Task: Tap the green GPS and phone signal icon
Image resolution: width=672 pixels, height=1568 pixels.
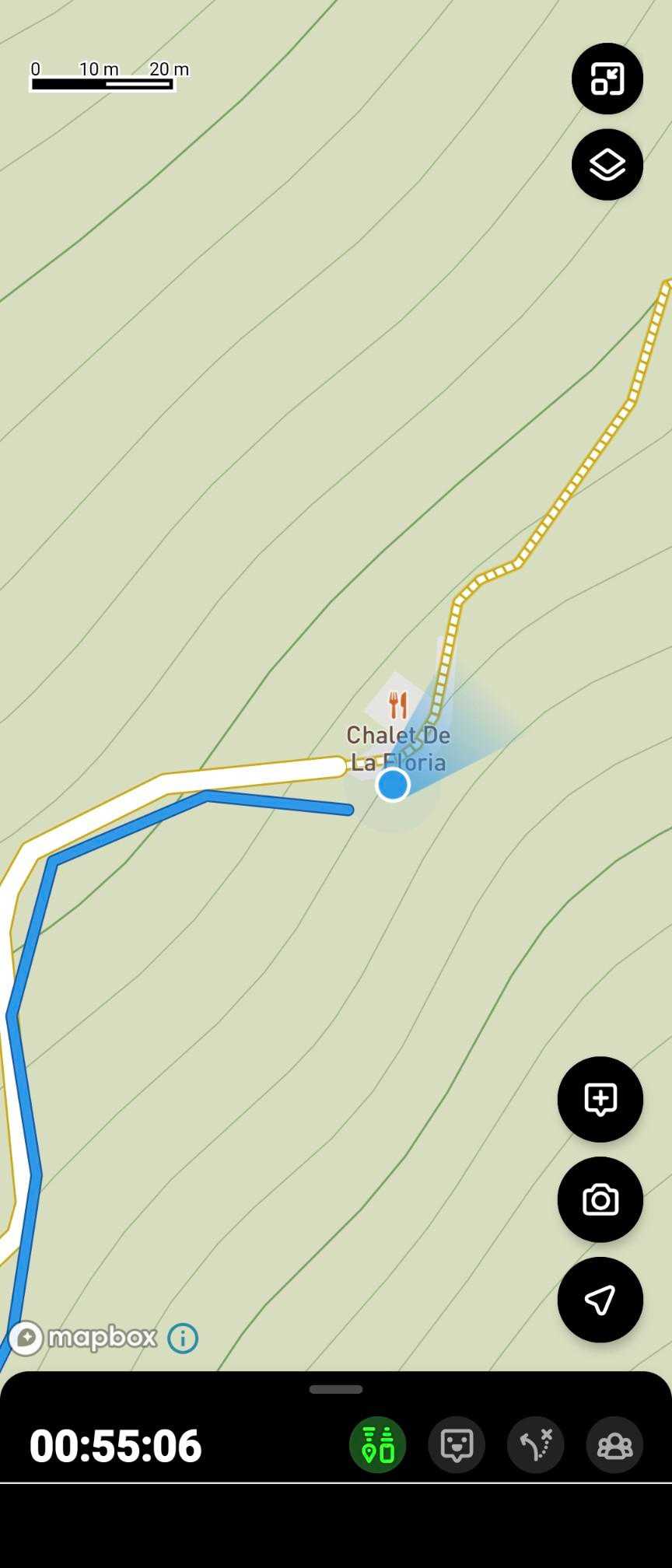Action: point(377,1445)
